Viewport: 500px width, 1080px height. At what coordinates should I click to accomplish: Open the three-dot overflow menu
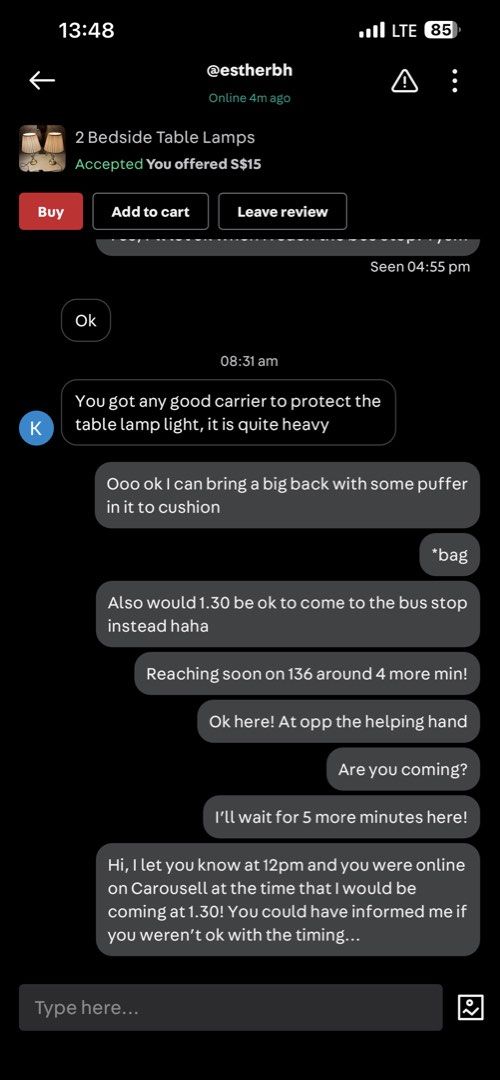pos(455,81)
